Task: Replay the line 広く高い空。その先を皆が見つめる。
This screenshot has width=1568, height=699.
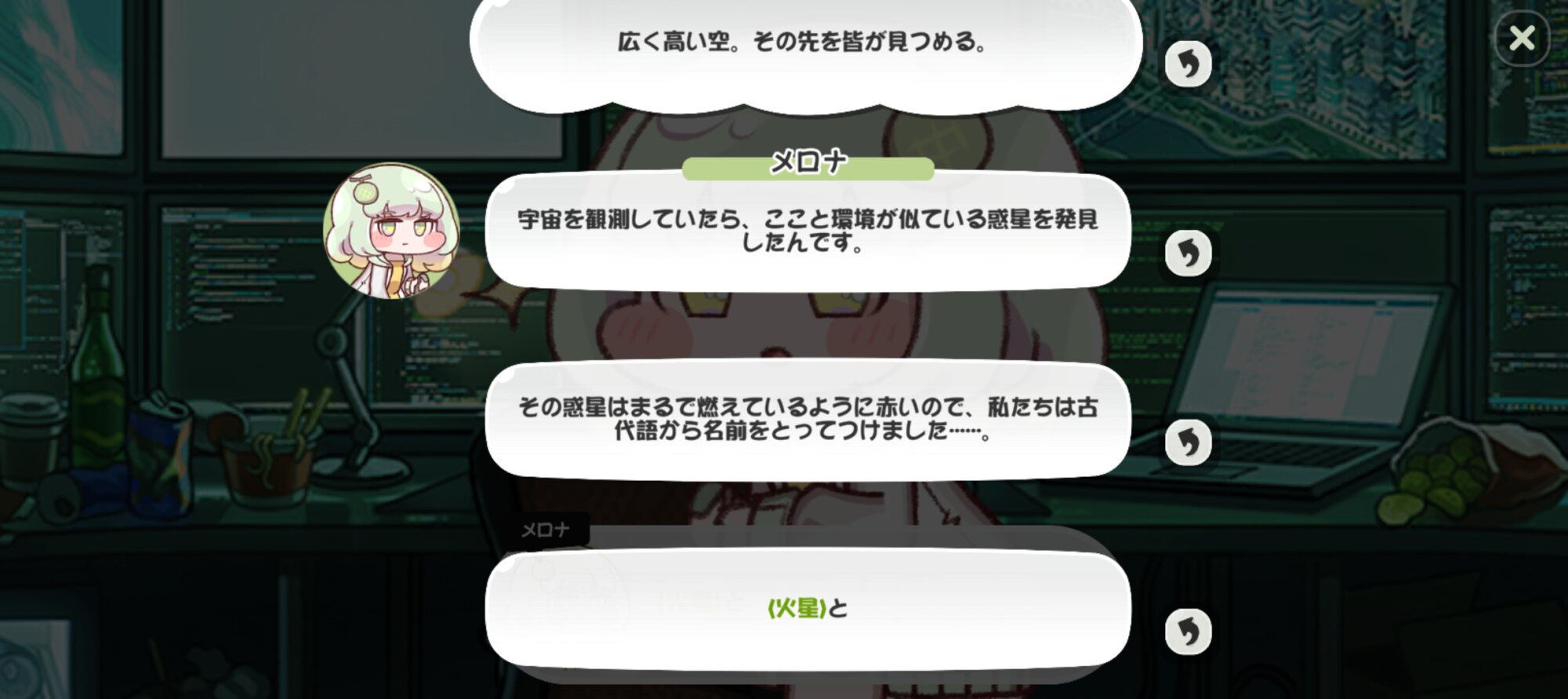Action: pos(1188,64)
